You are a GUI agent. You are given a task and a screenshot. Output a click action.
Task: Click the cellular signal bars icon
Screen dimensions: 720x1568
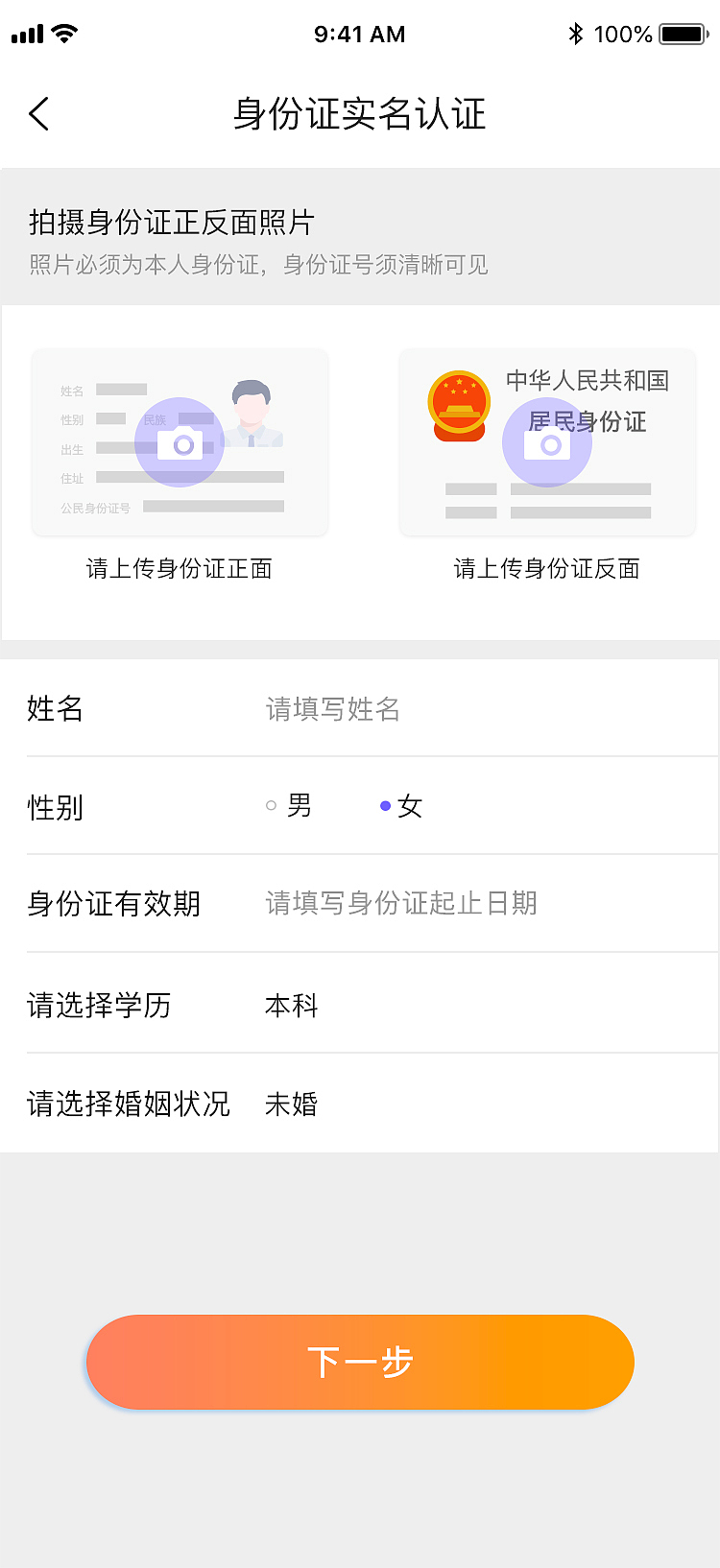click(x=25, y=36)
